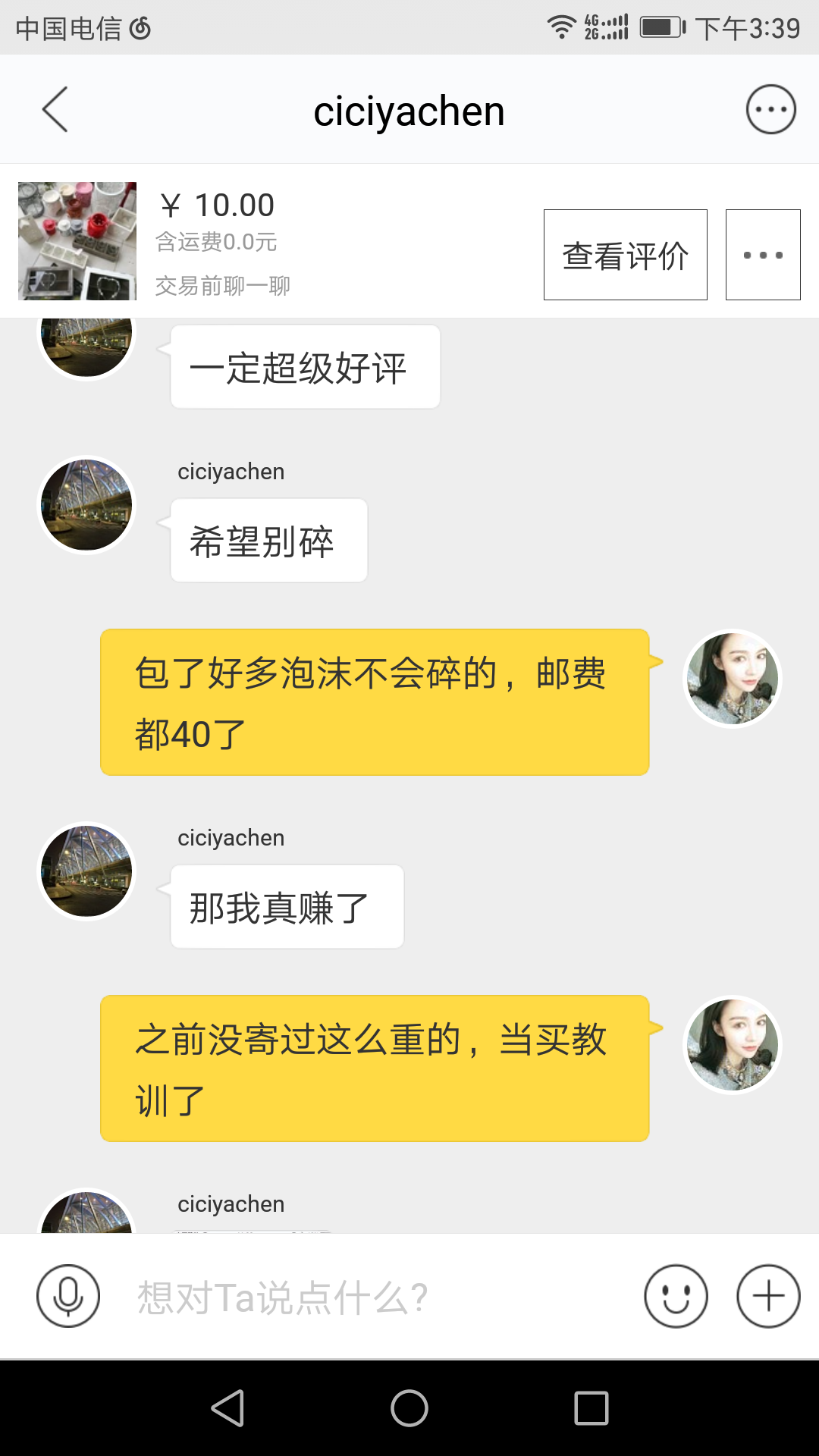Select the 希望别碎 message bubble
The image size is (819, 1456).
click(x=268, y=540)
